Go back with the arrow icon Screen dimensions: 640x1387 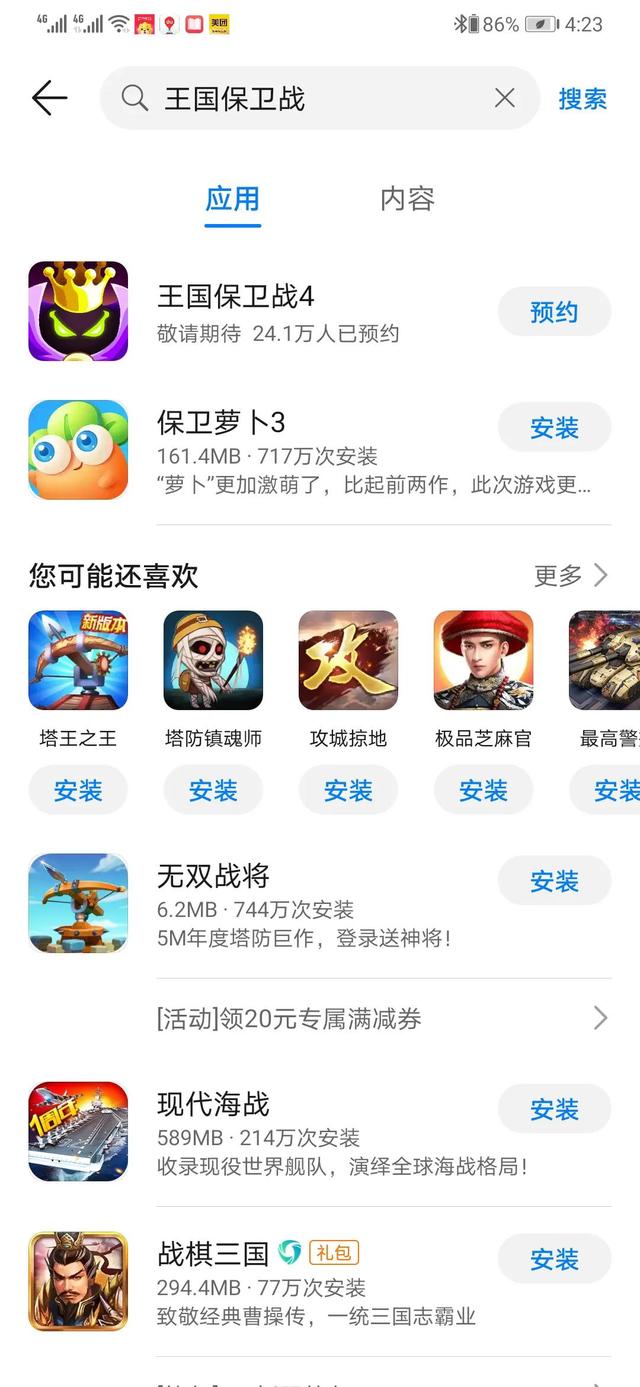point(49,98)
